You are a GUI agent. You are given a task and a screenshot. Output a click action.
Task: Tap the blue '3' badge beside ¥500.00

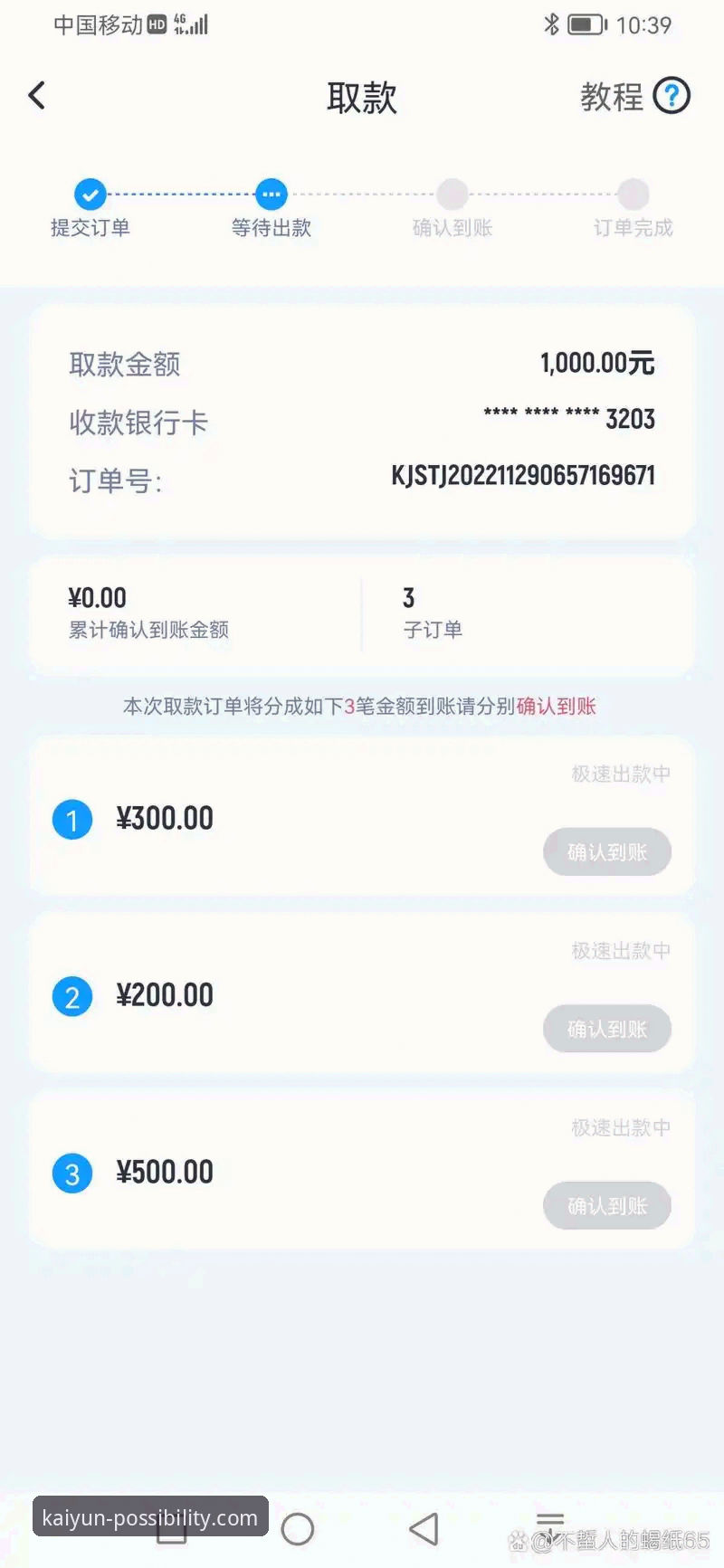72,1173
